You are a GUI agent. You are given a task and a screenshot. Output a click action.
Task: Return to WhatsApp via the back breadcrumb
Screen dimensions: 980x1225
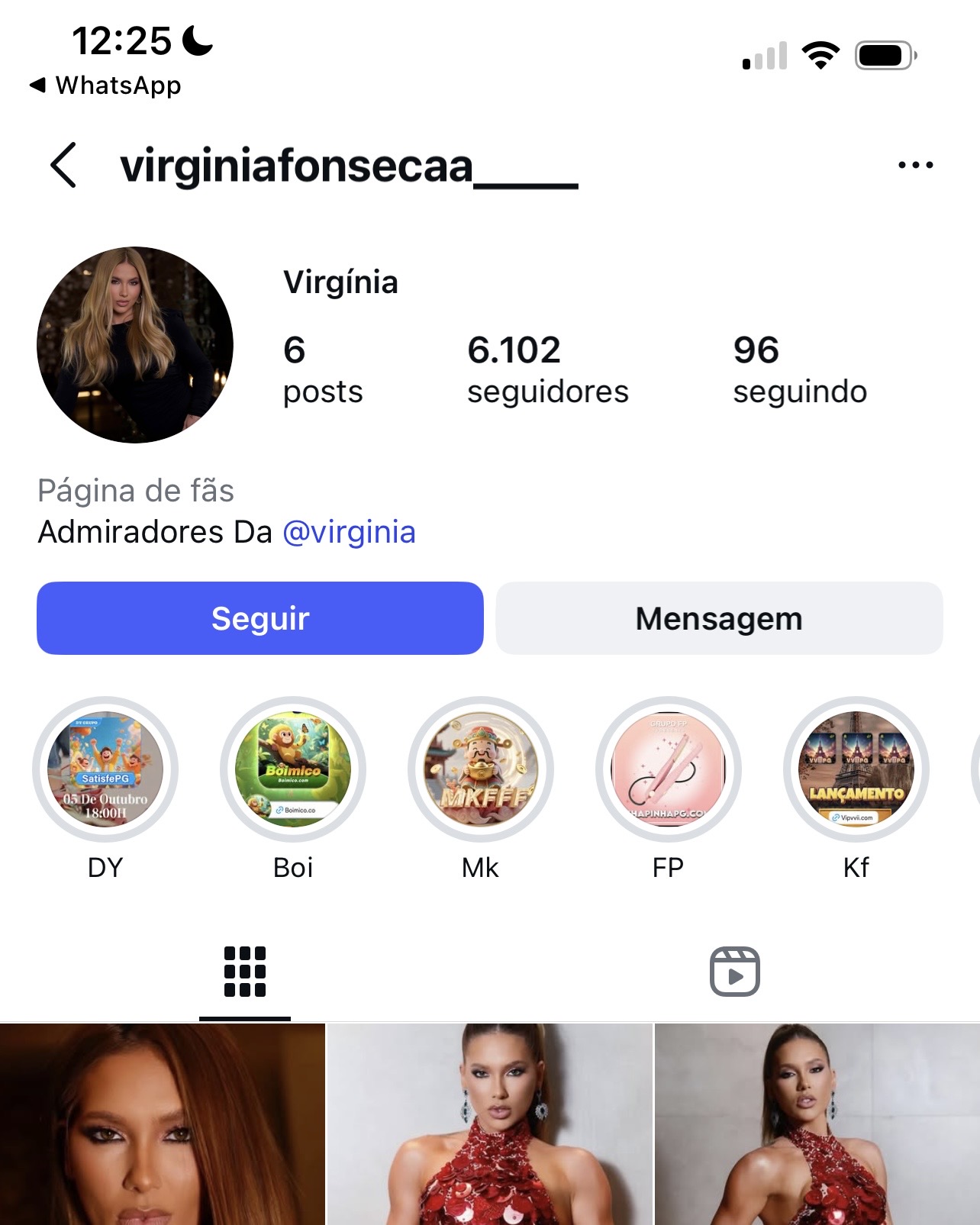(105, 85)
